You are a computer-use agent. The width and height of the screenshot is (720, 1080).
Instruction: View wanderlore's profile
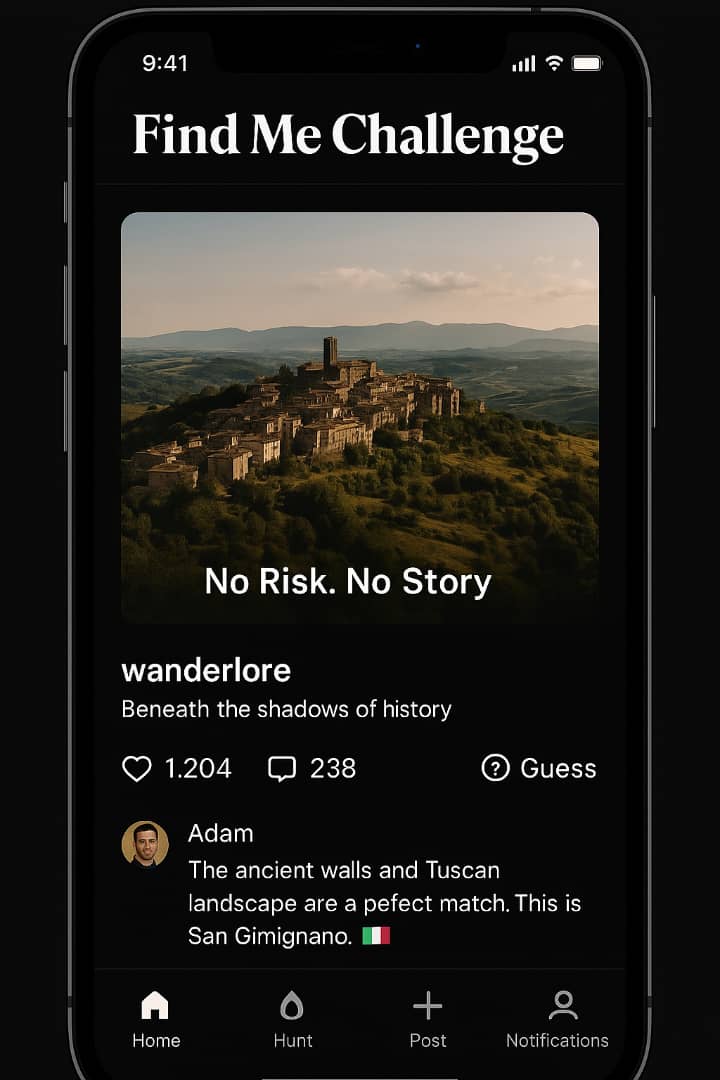(x=206, y=670)
